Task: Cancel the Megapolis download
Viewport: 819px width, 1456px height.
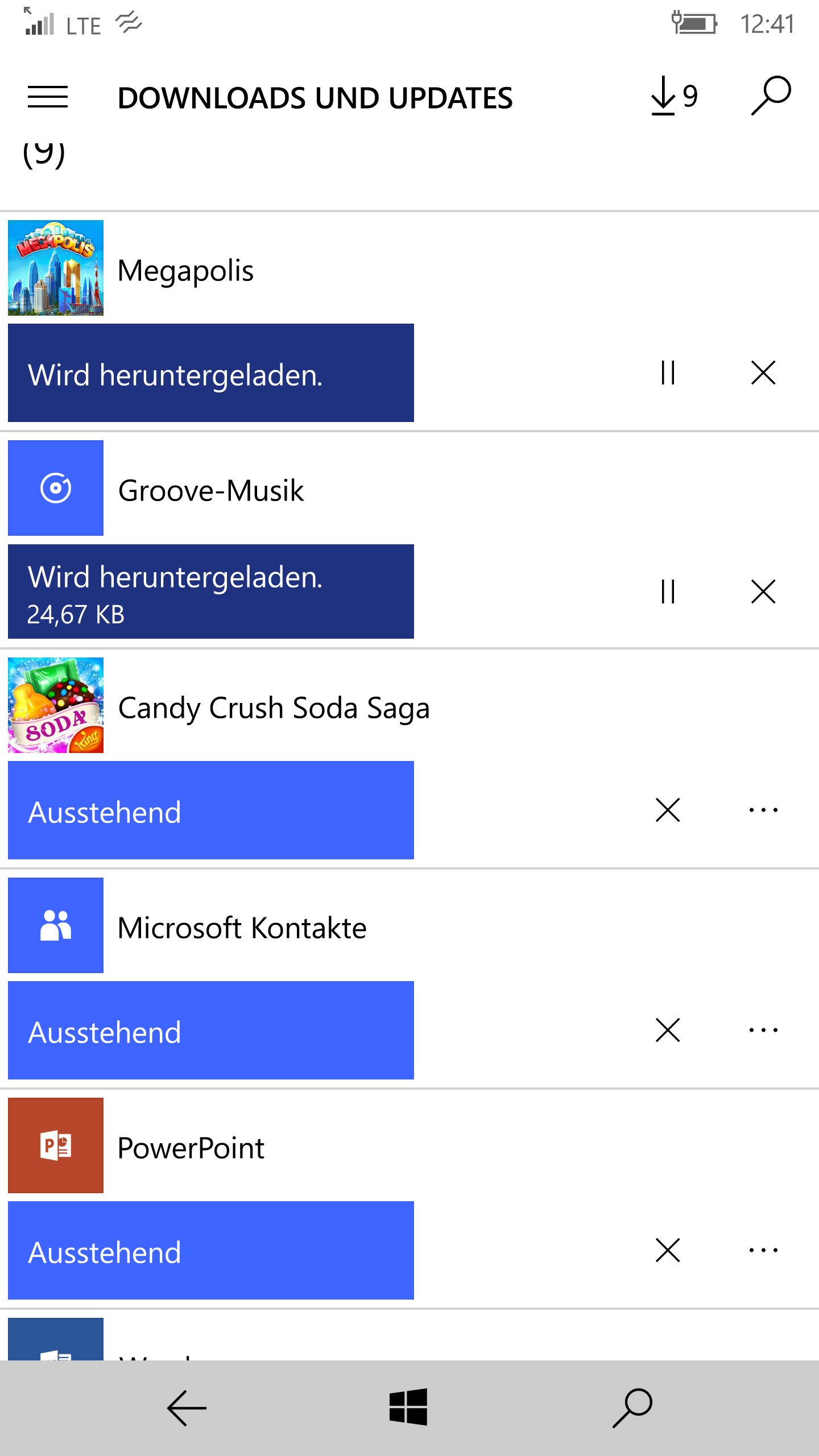Action: click(763, 373)
